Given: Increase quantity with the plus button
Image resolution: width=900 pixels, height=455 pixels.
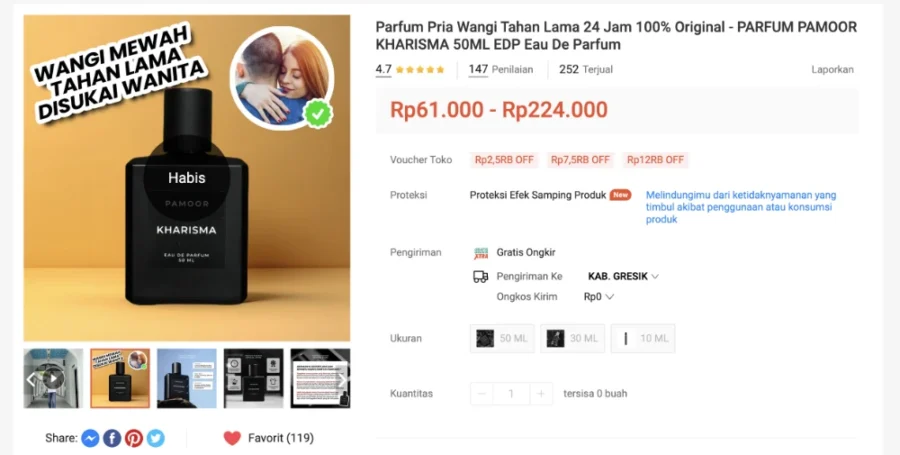Looking at the screenshot, I should pyautogui.click(x=541, y=394).
